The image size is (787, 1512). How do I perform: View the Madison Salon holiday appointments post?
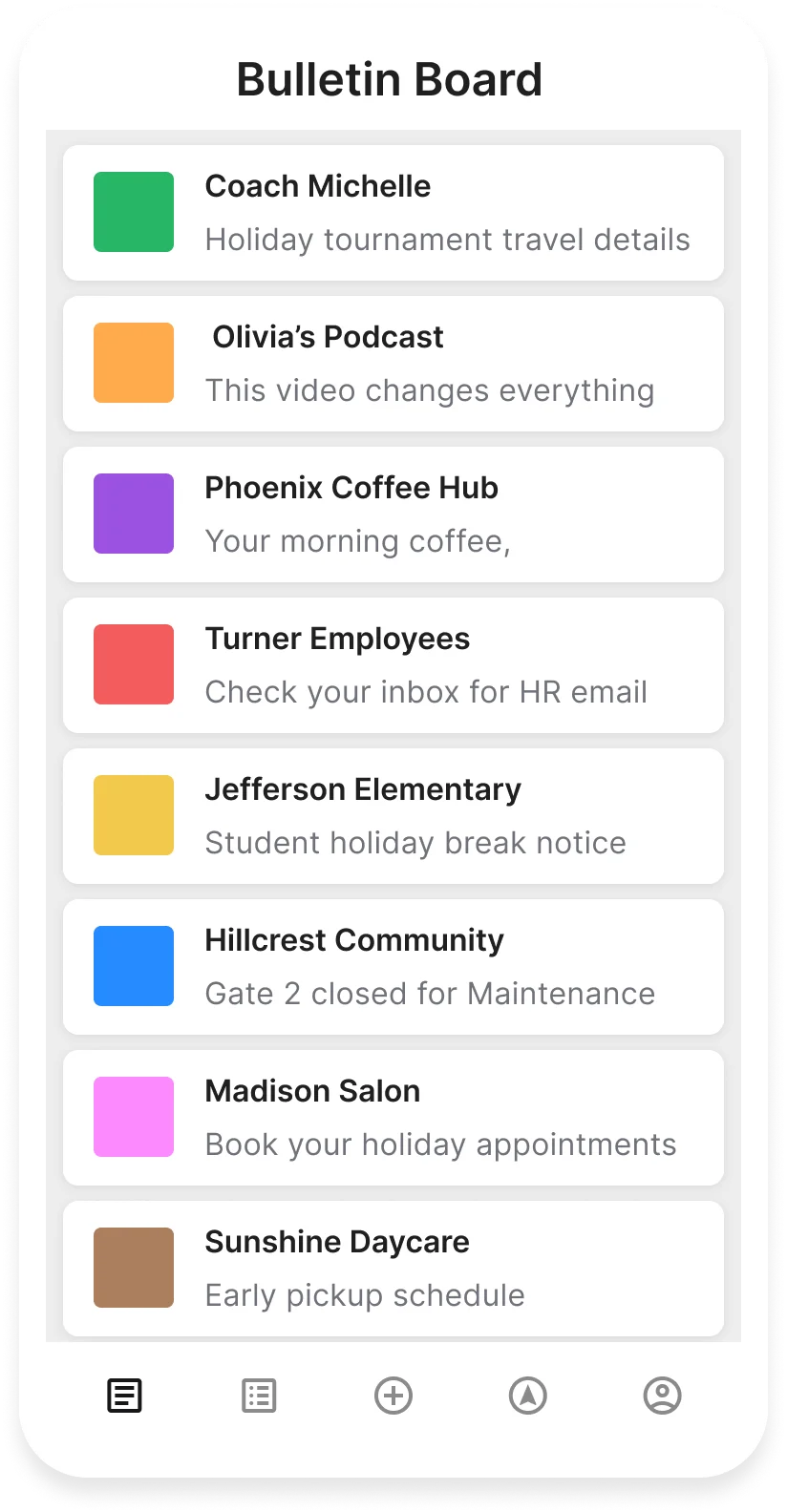click(393, 1118)
